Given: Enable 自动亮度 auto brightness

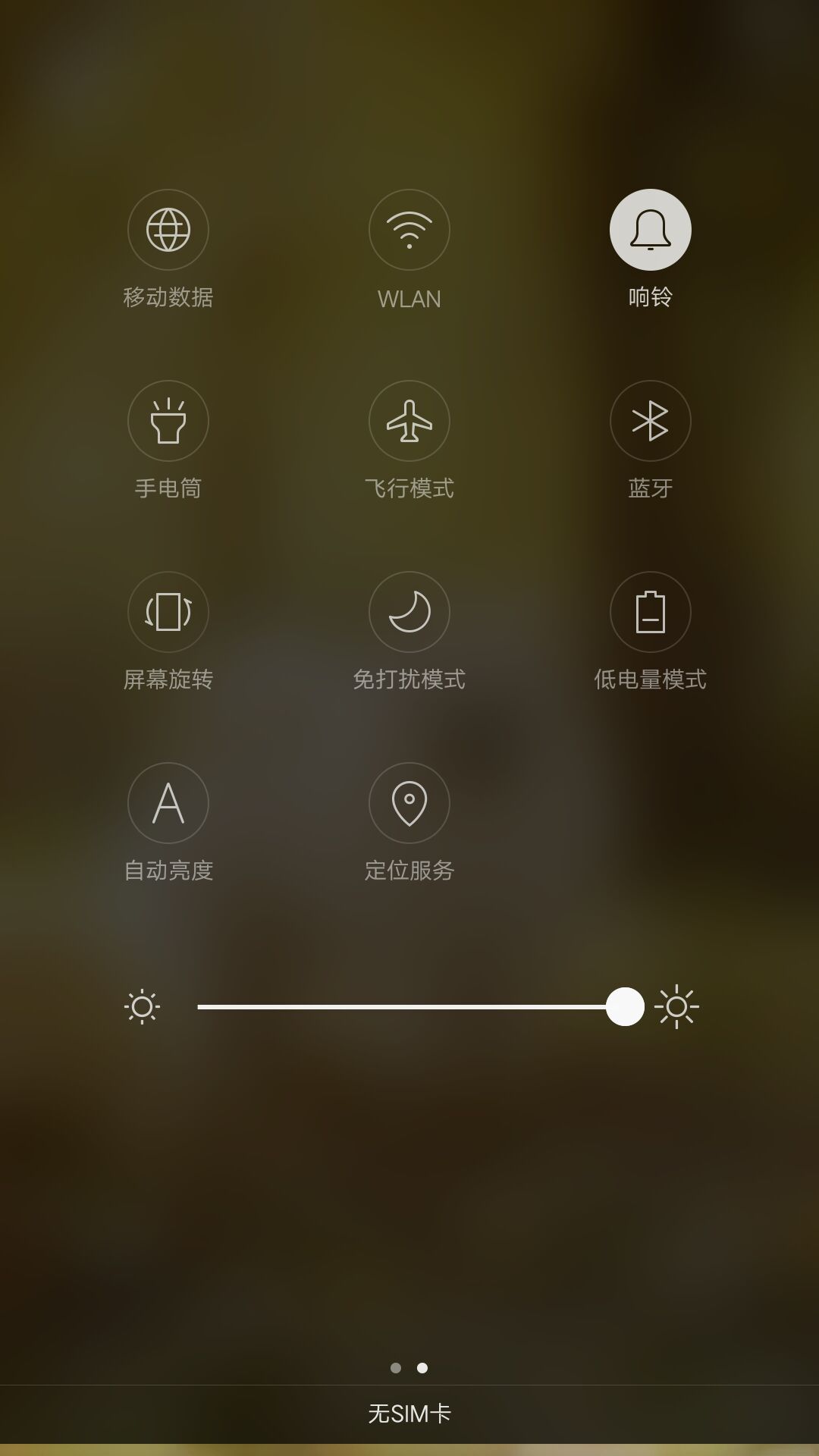Looking at the screenshot, I should [x=168, y=803].
